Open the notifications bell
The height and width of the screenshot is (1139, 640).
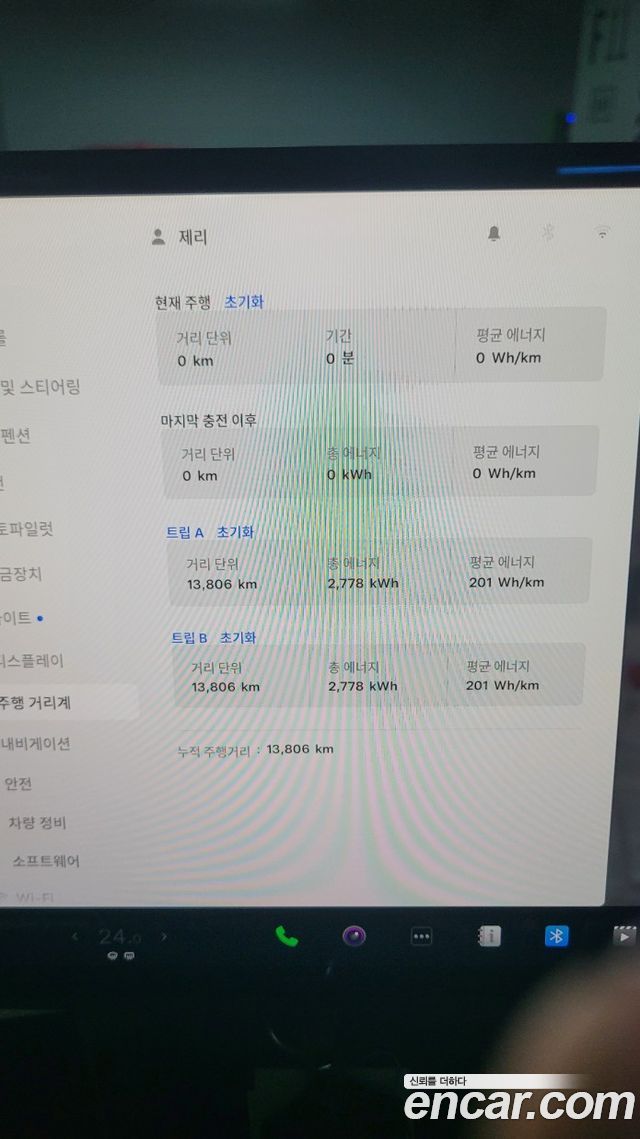494,233
